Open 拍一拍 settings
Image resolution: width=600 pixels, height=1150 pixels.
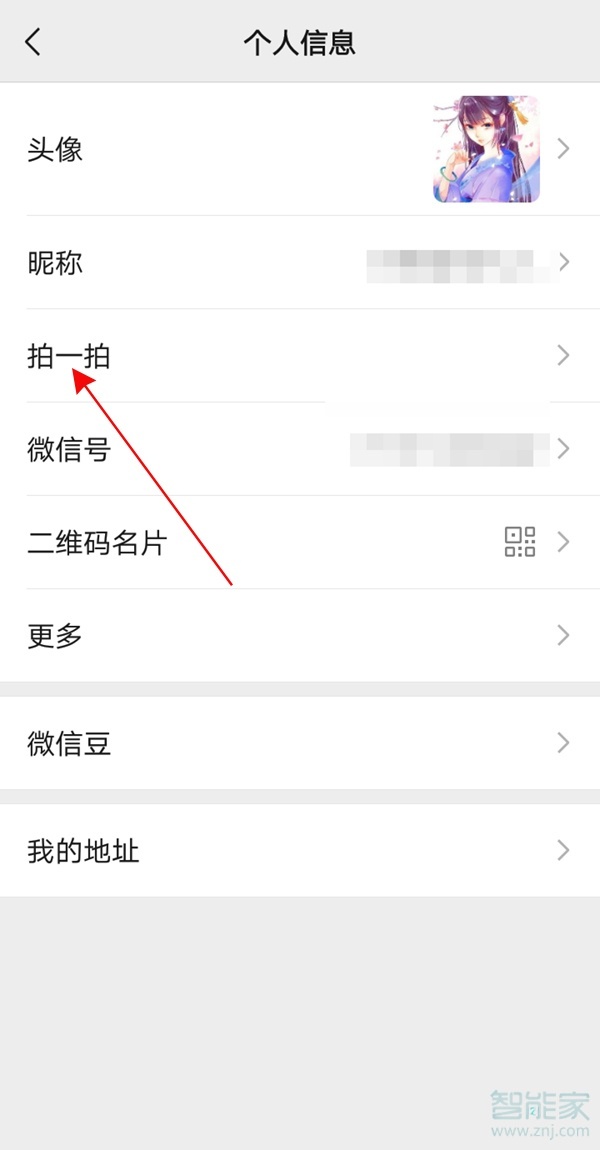tap(300, 356)
